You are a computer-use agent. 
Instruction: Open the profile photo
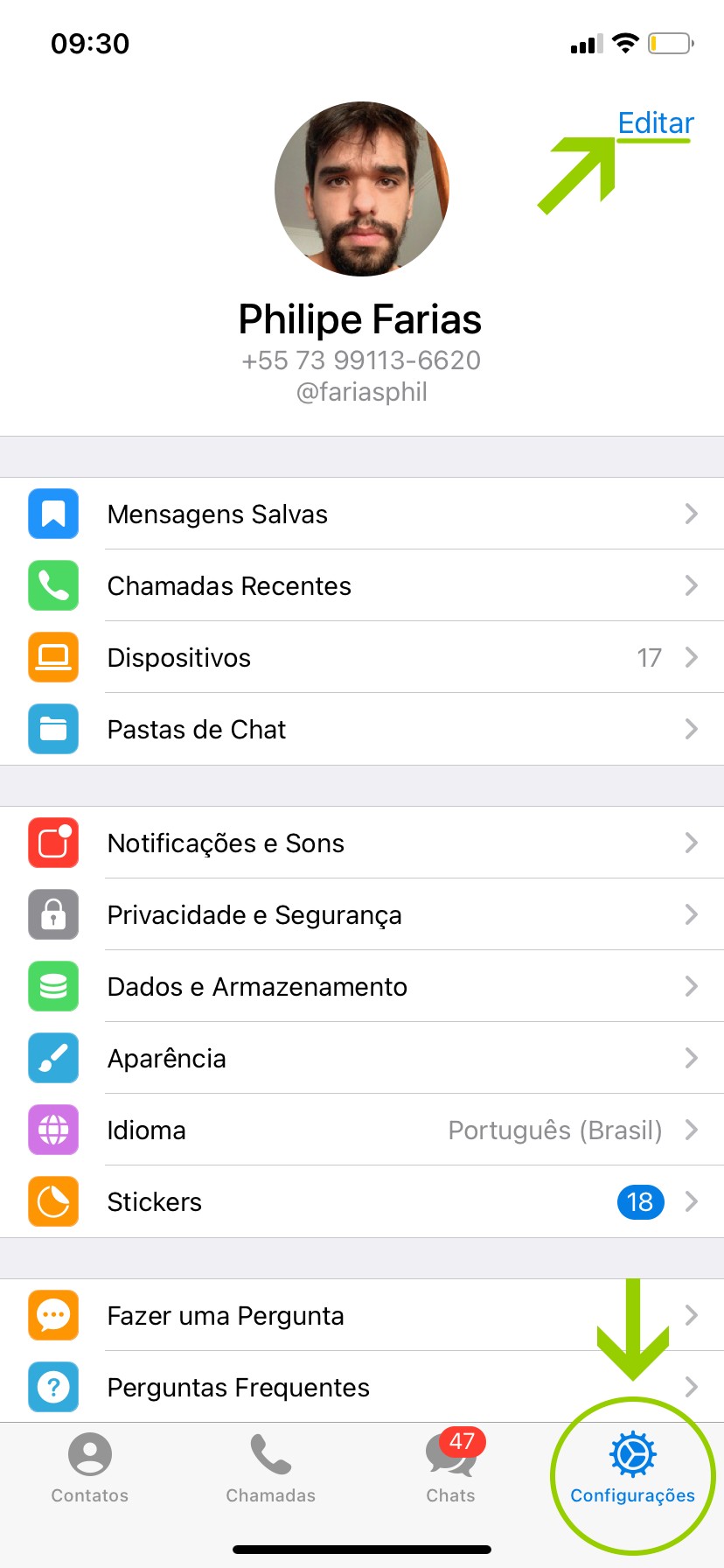[362, 189]
